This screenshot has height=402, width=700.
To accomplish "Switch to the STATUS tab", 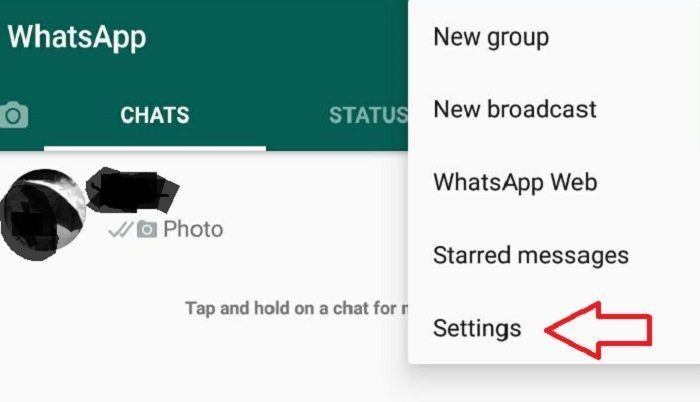I will [x=366, y=116].
